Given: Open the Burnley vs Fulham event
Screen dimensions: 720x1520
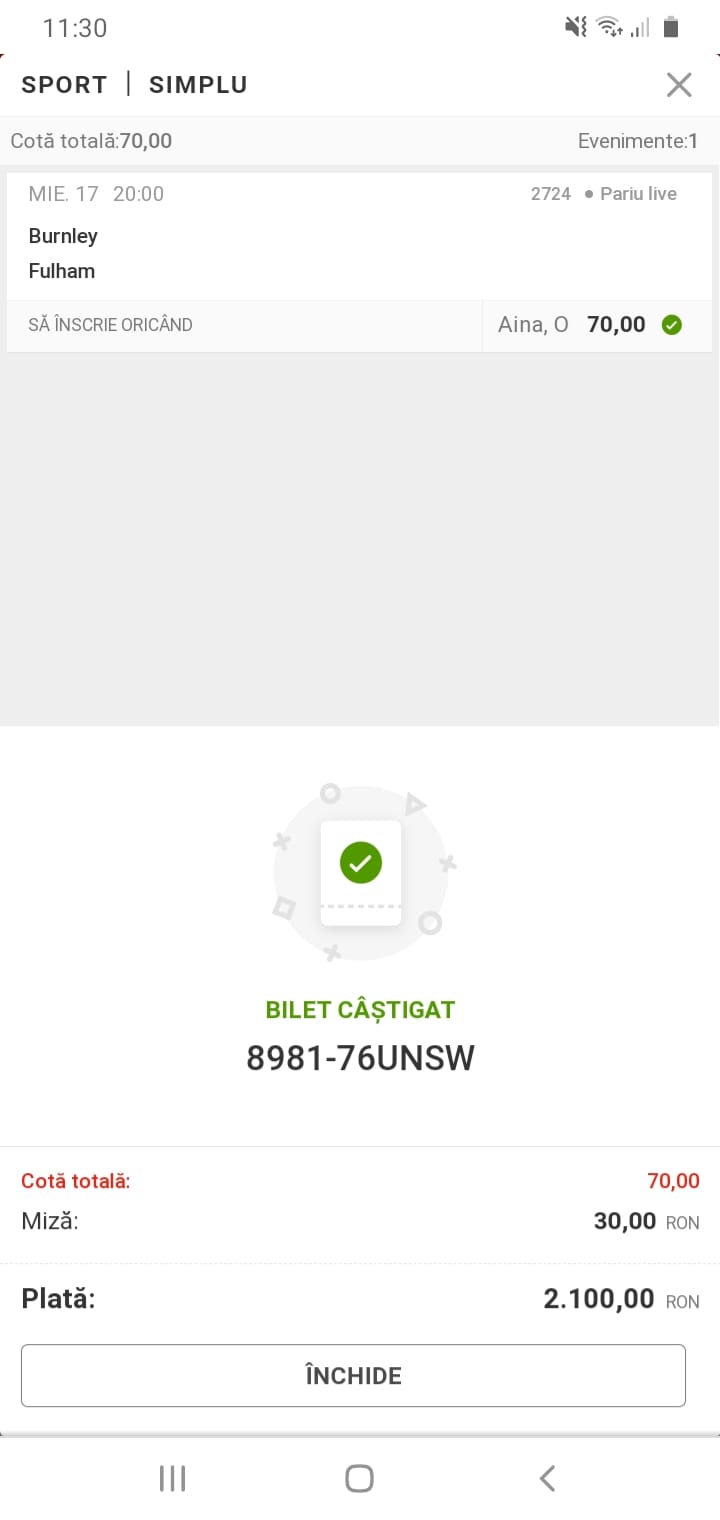Looking at the screenshot, I should coord(63,253).
